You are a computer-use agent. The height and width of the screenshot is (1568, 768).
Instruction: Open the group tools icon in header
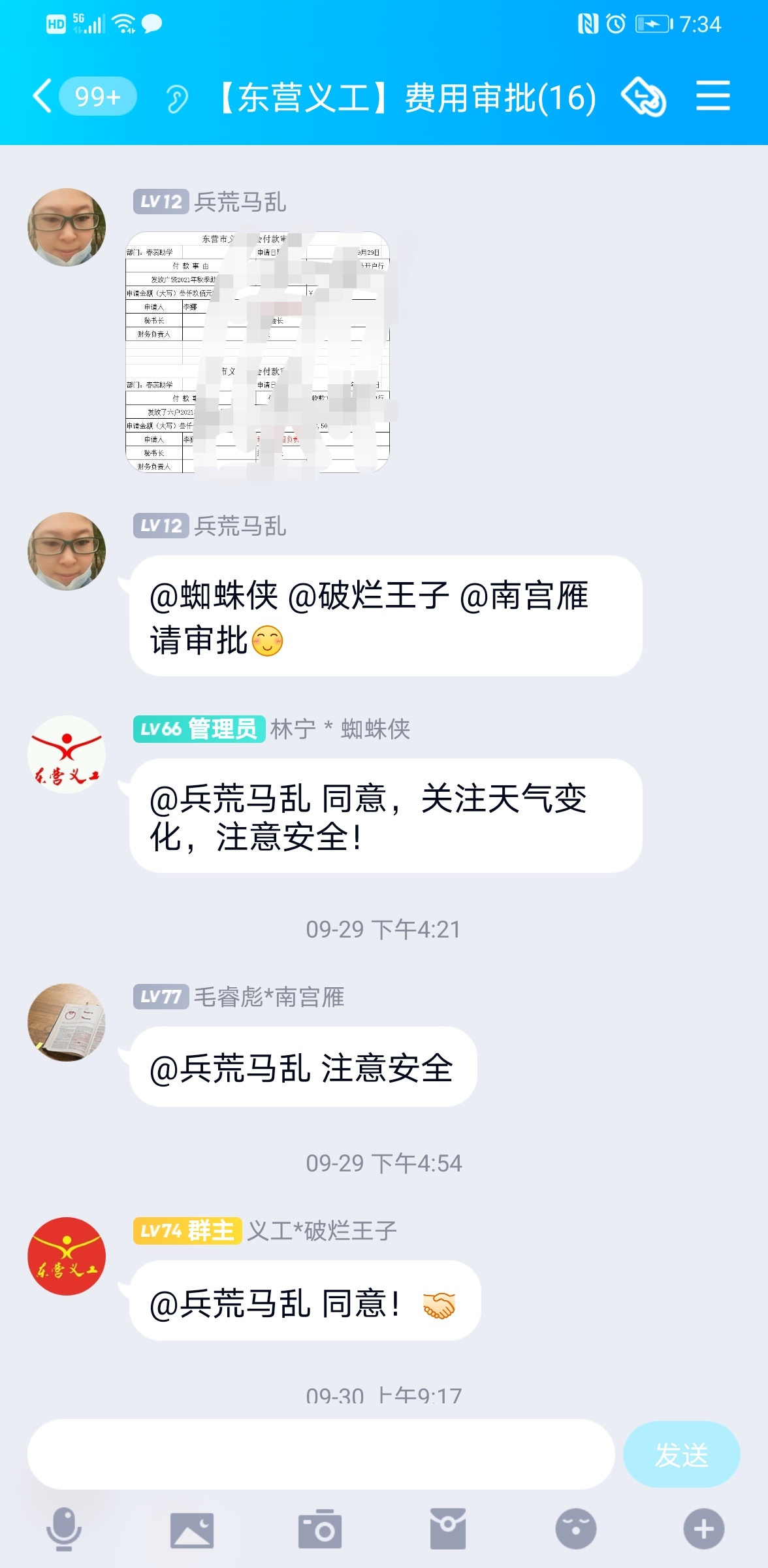(643, 97)
